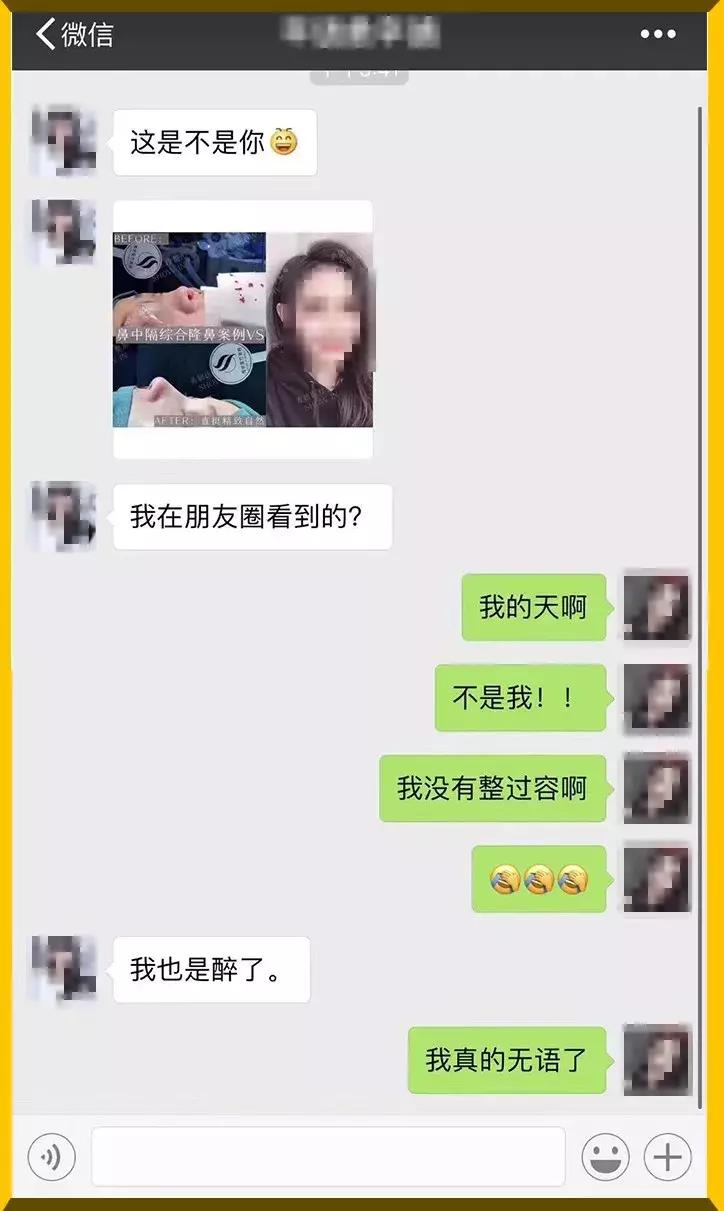Tap the blurred chat title at top
Viewport: 724px width, 1211px height.
click(x=360, y=33)
